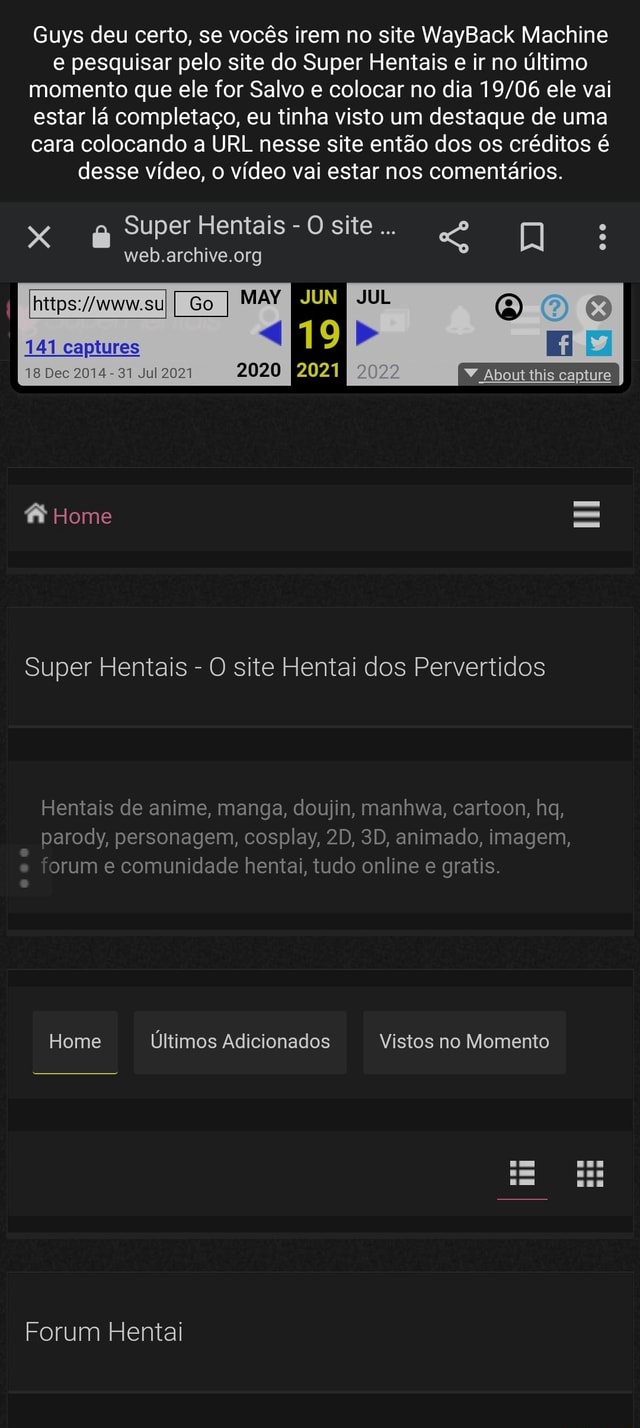This screenshot has height=1428, width=640.
Task: Share capture on Facebook
Action: (x=560, y=345)
